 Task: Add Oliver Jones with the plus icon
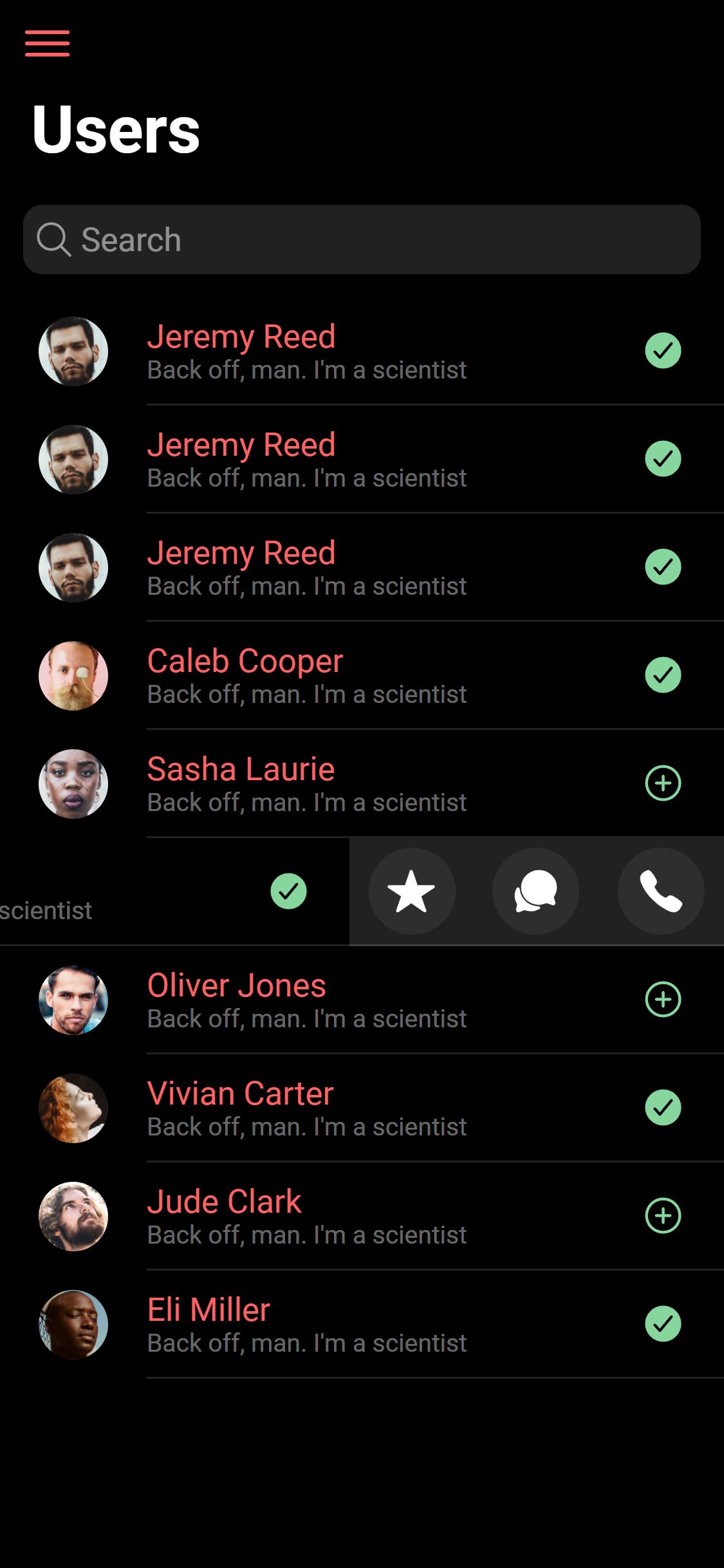pyautogui.click(x=663, y=1000)
